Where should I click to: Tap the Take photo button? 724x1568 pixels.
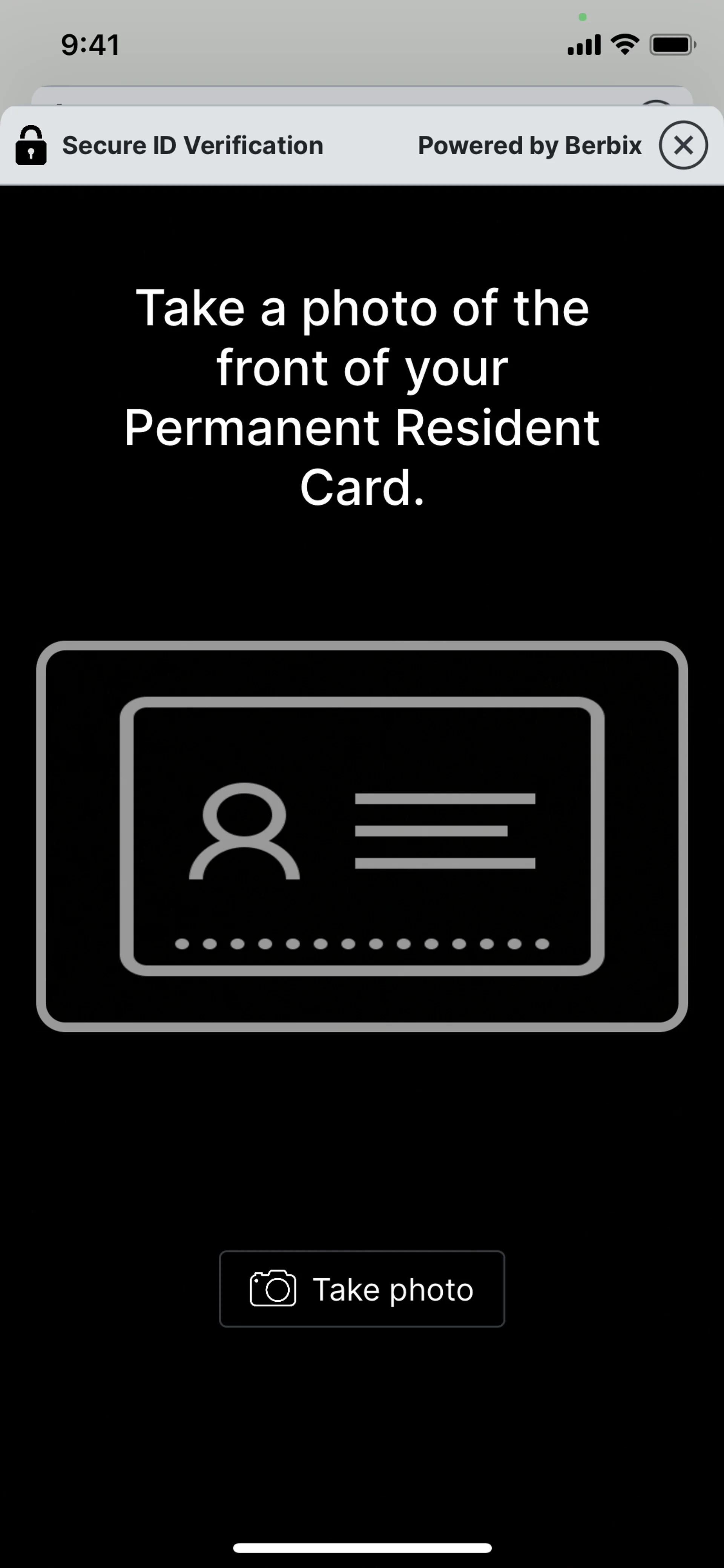(362, 1288)
